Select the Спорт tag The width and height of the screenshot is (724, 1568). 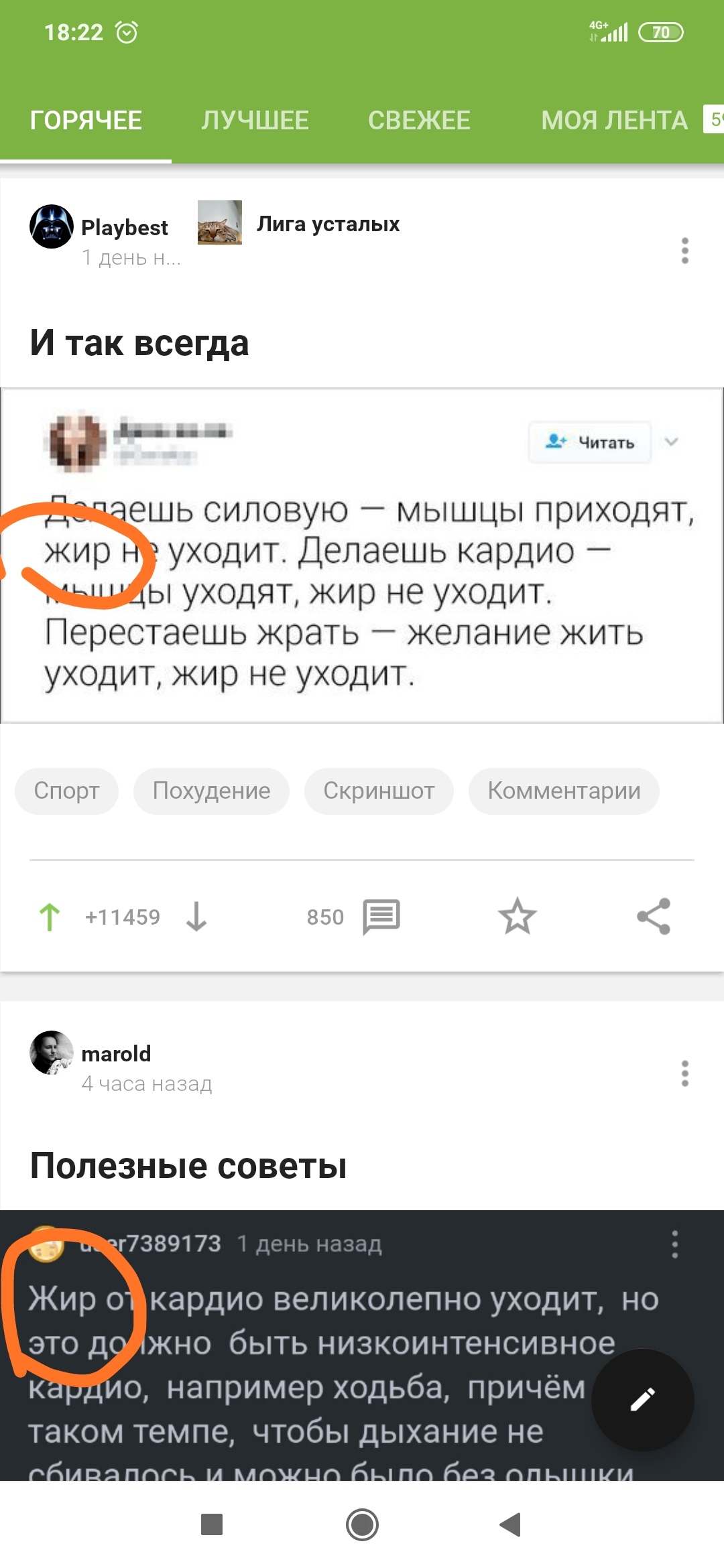coord(67,791)
